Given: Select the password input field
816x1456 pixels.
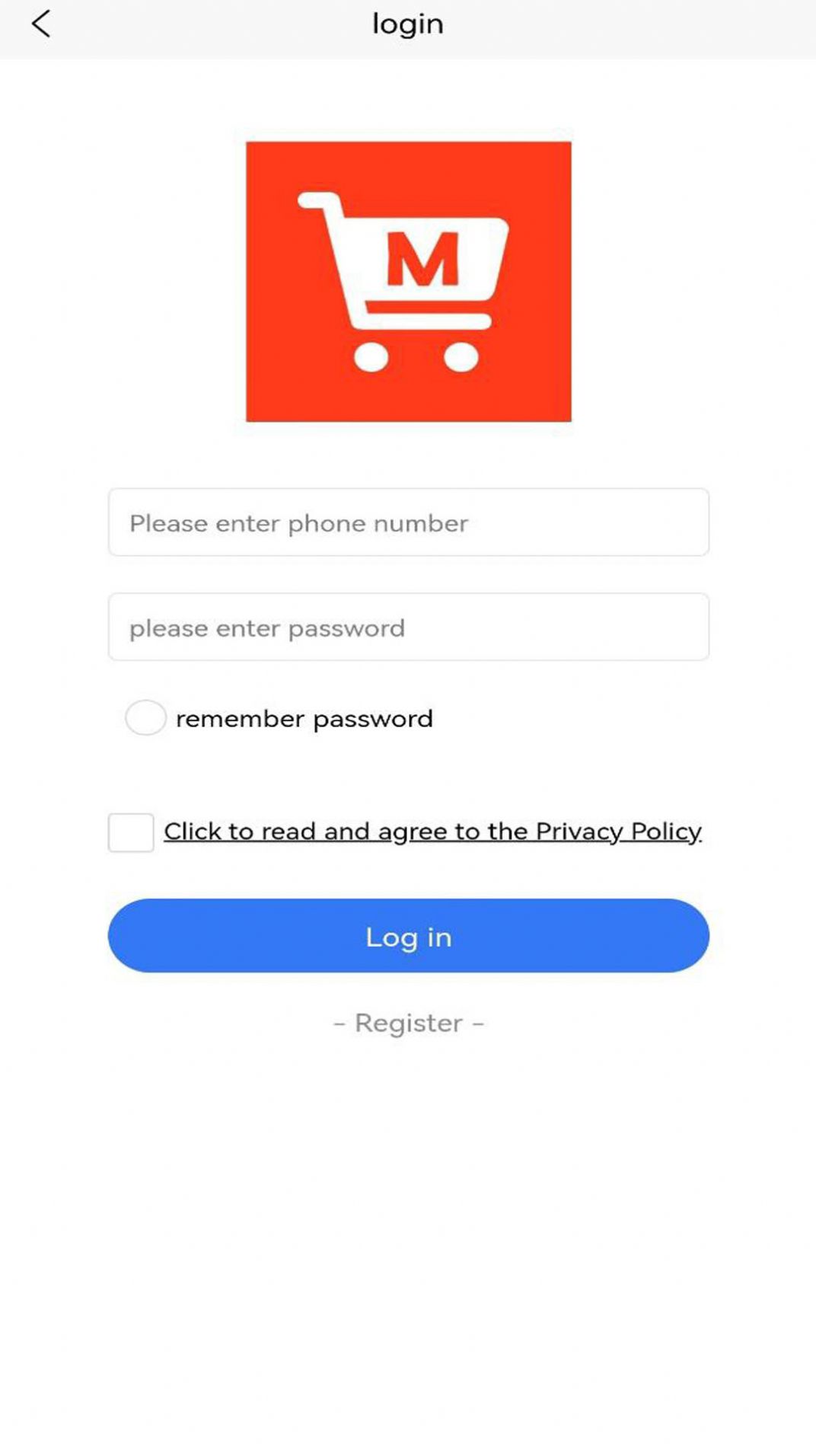Looking at the screenshot, I should click(x=408, y=627).
